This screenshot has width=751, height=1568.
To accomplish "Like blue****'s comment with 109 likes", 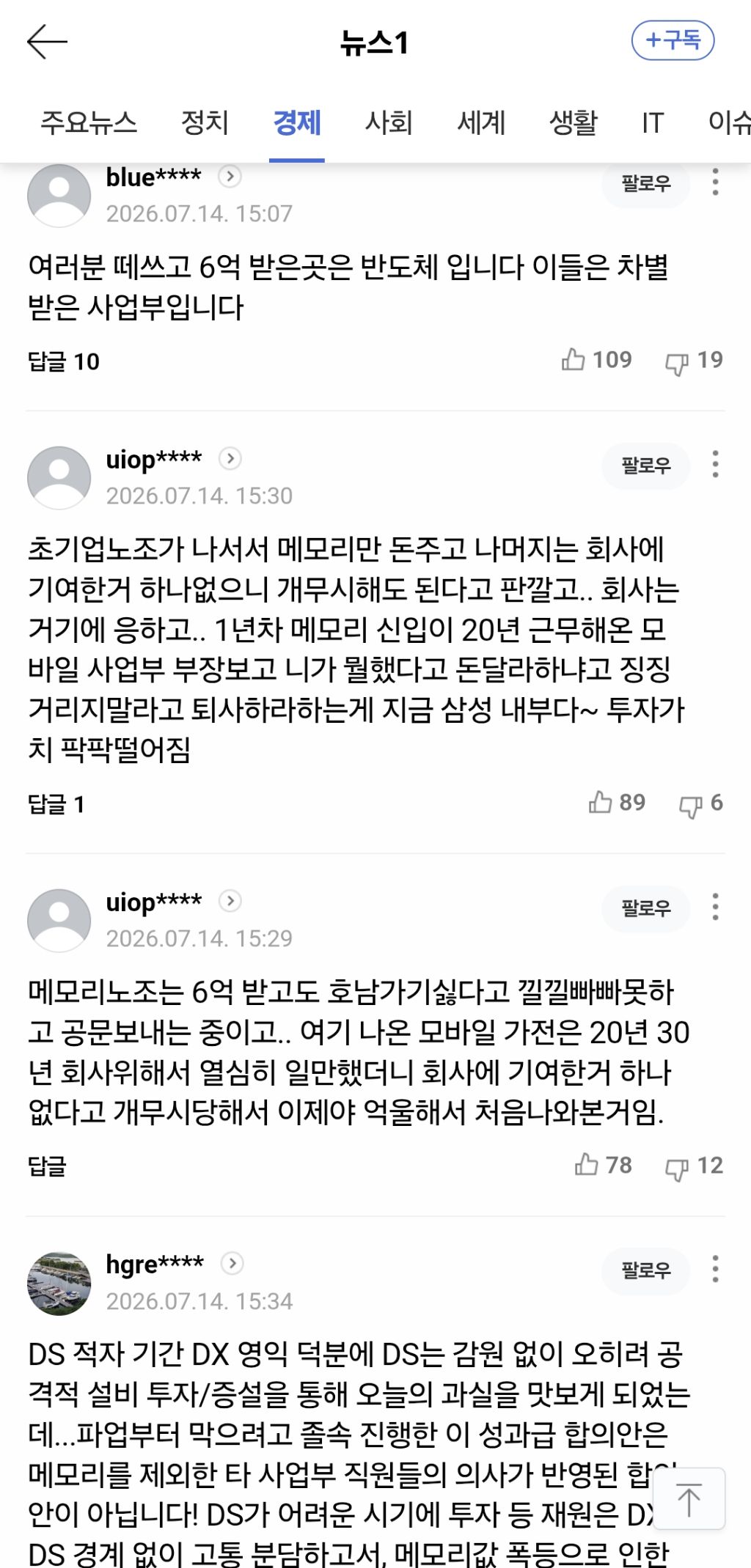I will click(596, 360).
